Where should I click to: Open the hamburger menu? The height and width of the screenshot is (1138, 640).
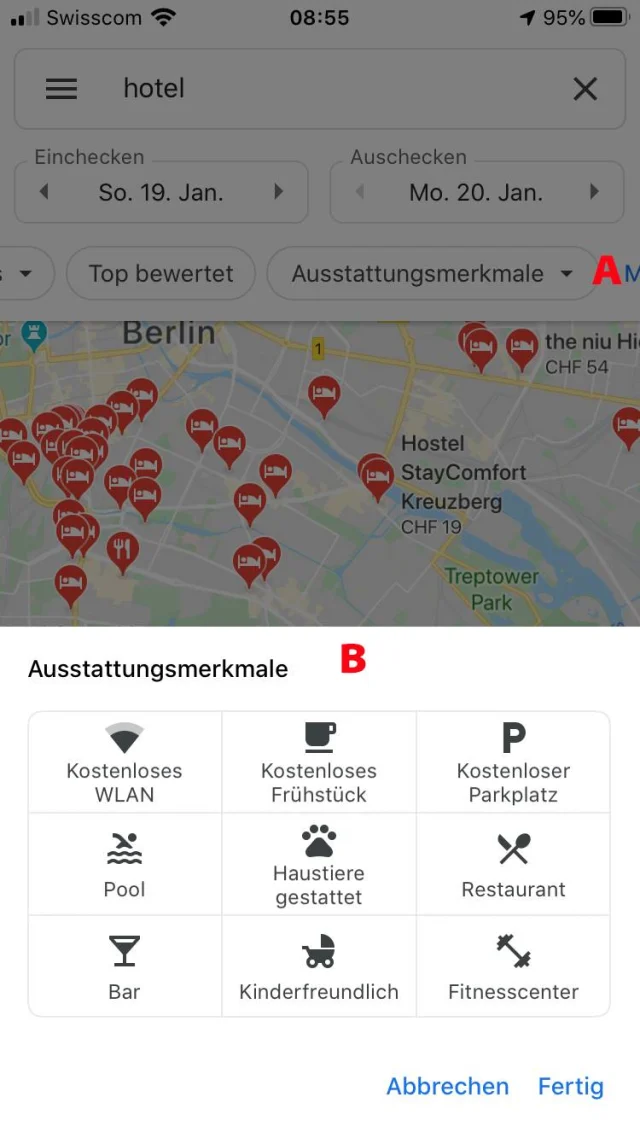tap(61, 89)
